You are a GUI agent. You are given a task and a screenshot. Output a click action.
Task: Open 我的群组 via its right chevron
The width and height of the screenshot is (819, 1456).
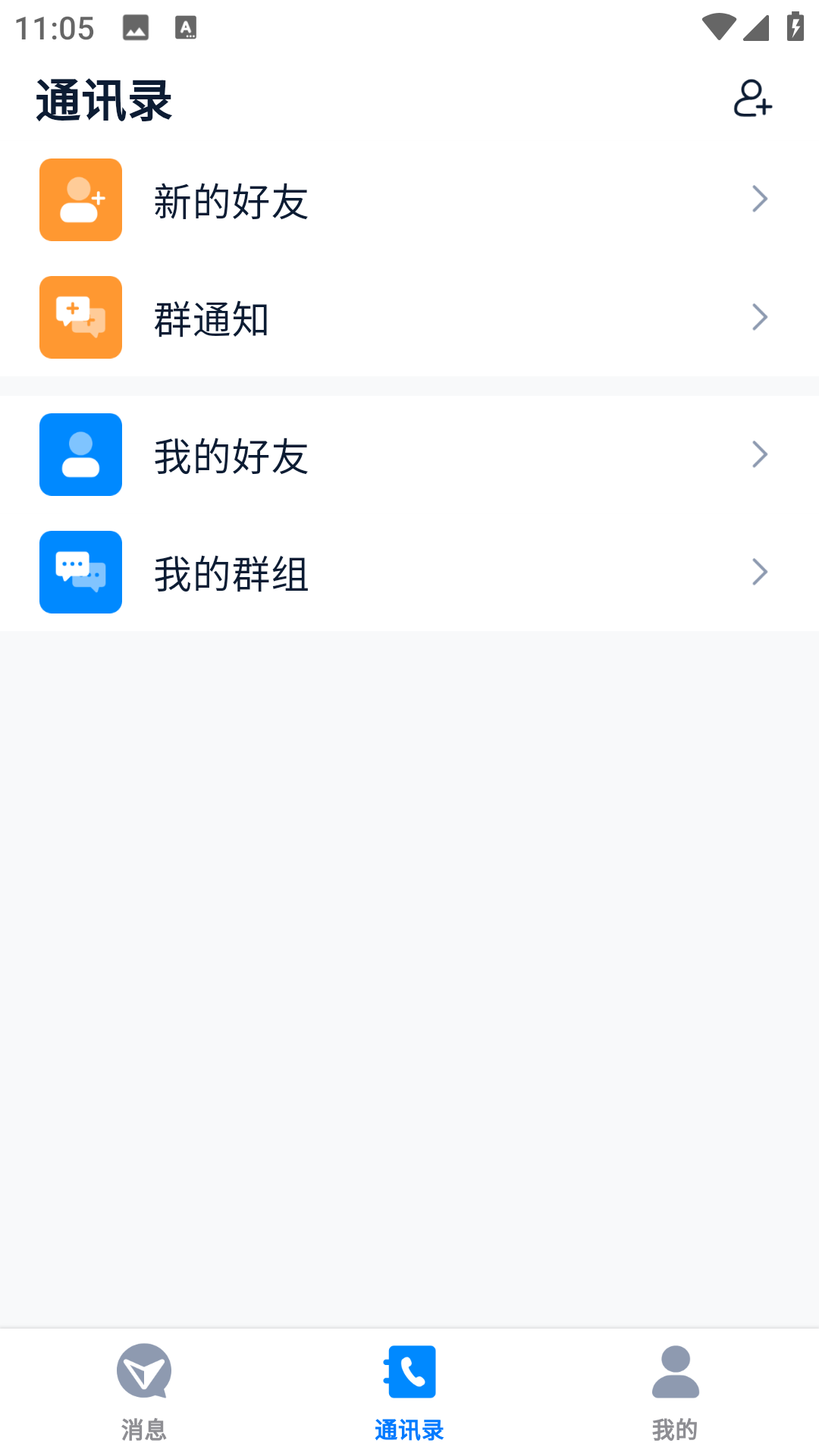coord(760,572)
